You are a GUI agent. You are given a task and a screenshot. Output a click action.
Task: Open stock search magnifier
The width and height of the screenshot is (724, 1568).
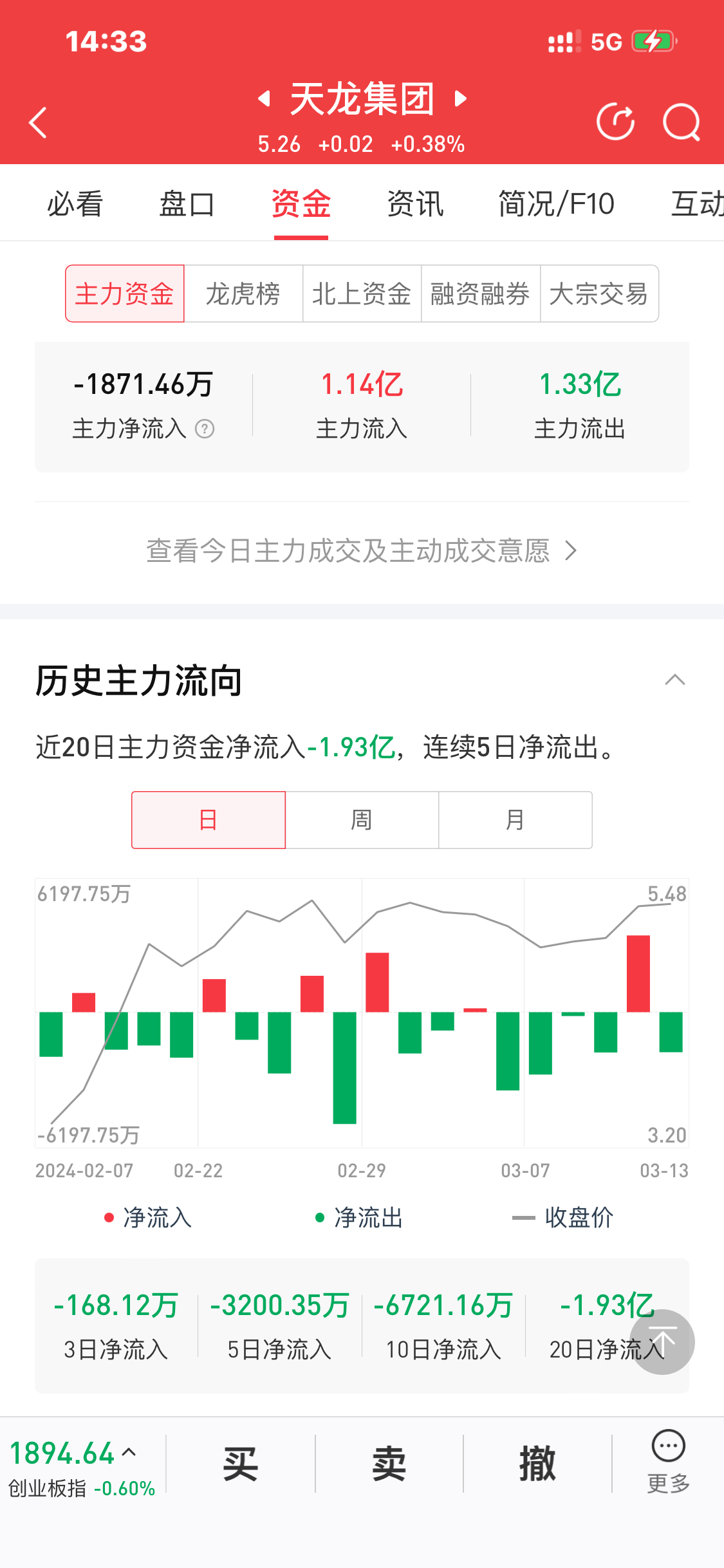(x=682, y=122)
